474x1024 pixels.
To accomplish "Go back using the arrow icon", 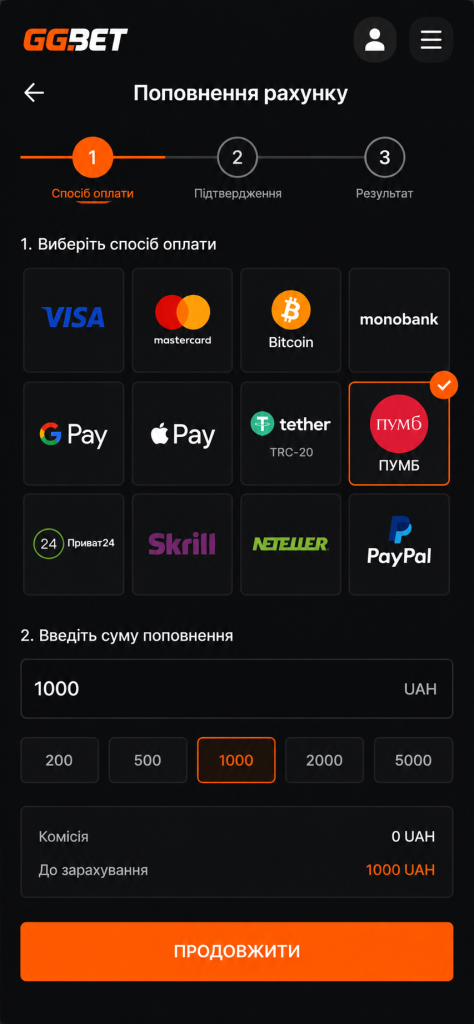I will pos(34,93).
